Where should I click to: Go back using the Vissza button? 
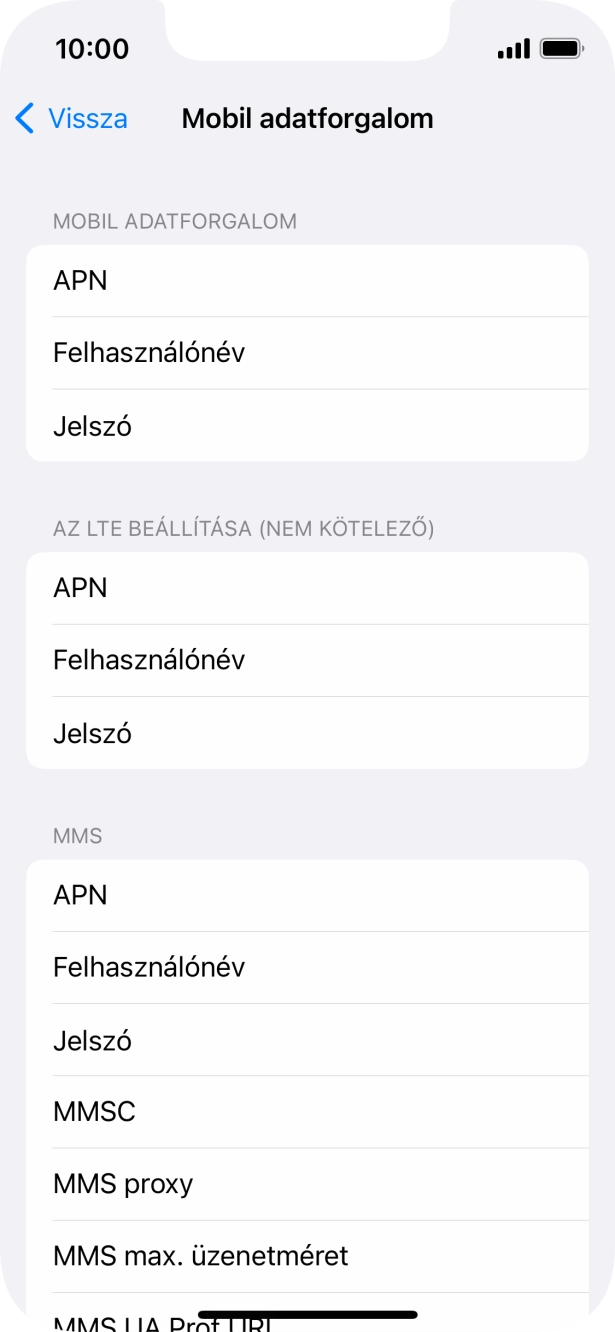tap(72, 119)
